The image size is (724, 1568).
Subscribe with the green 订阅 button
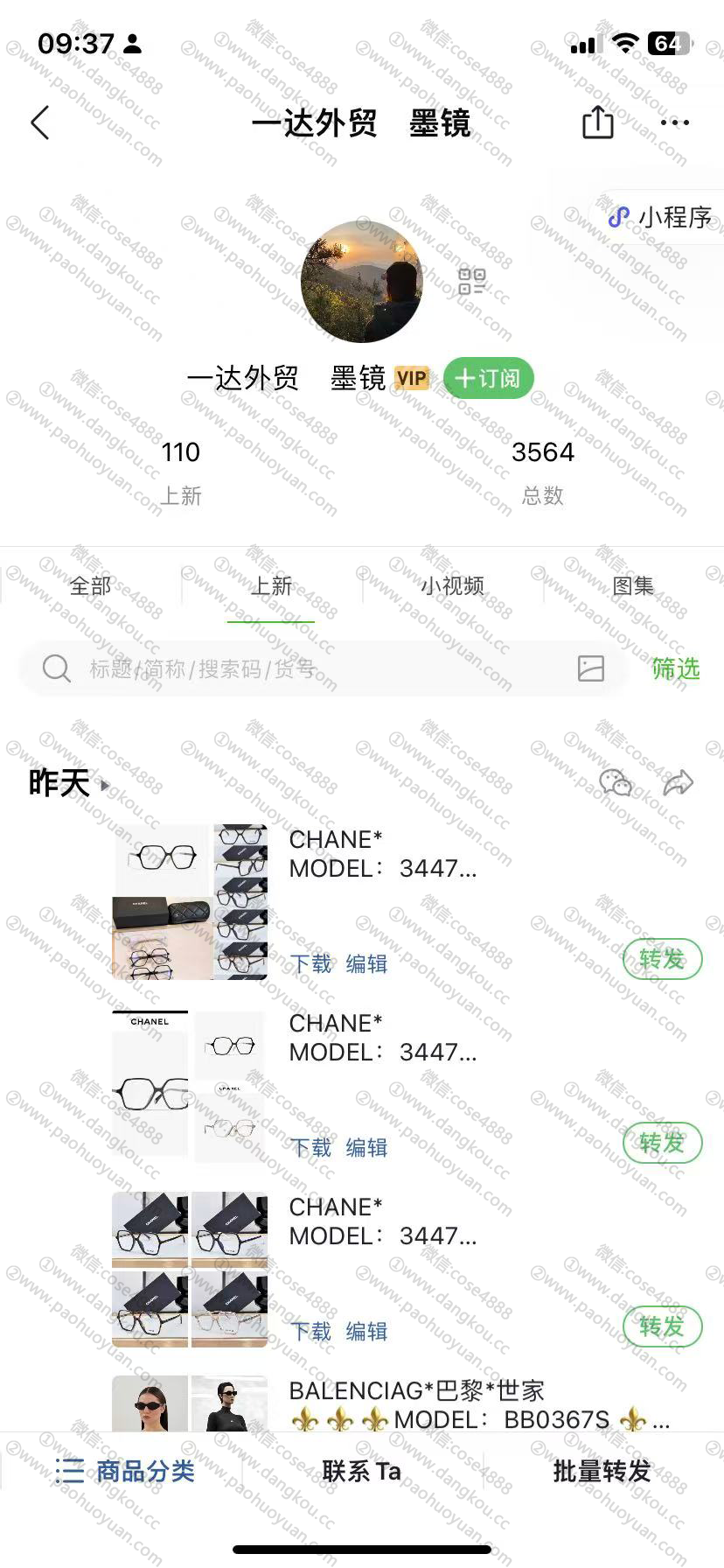point(488,378)
